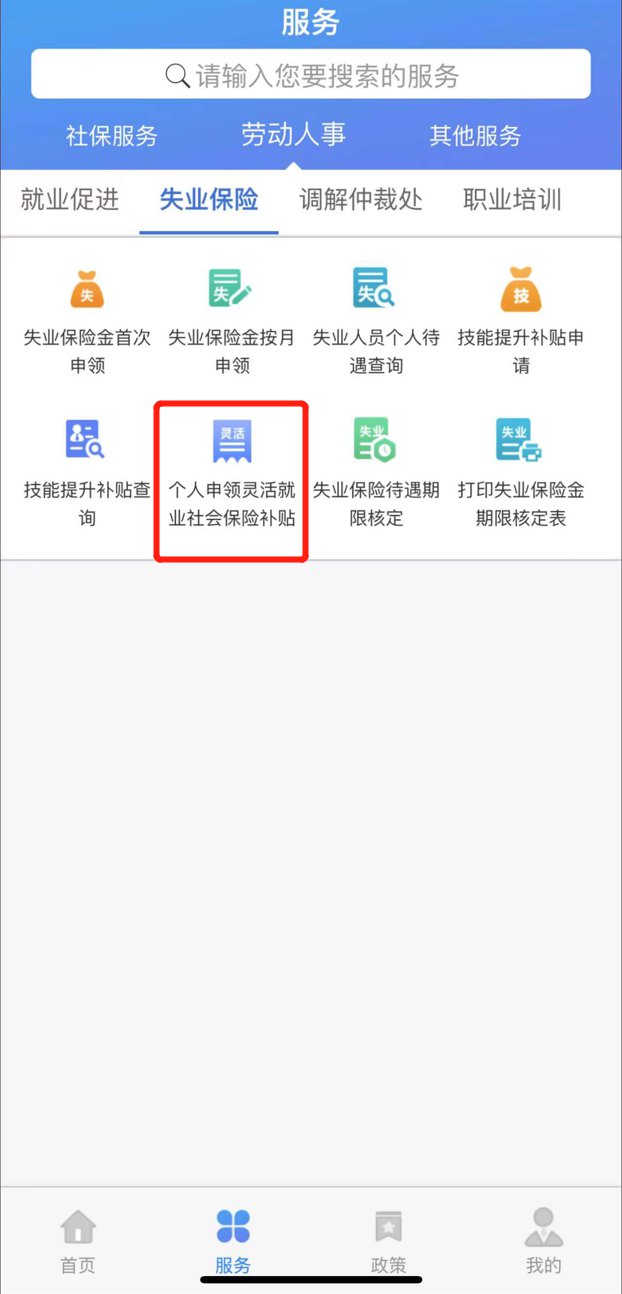
Task: Tap the service search box
Action: 311,75
